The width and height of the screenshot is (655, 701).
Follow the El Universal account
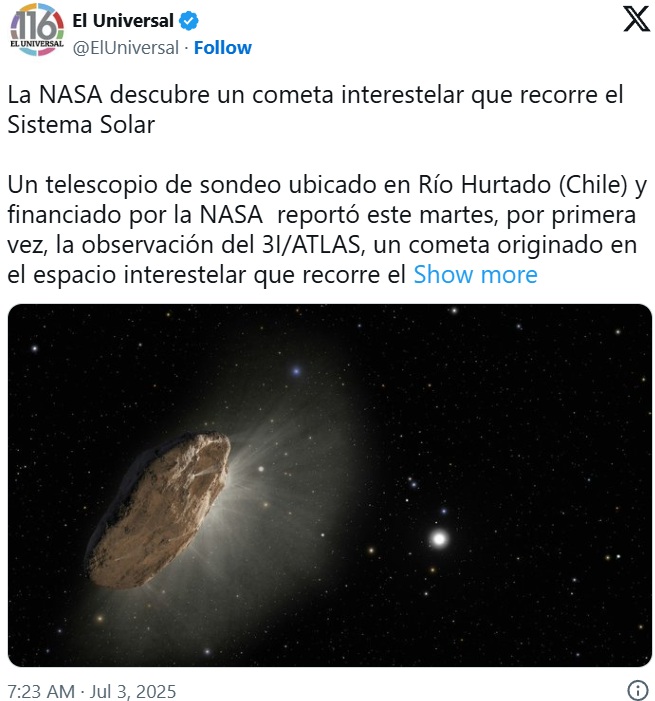tap(222, 47)
